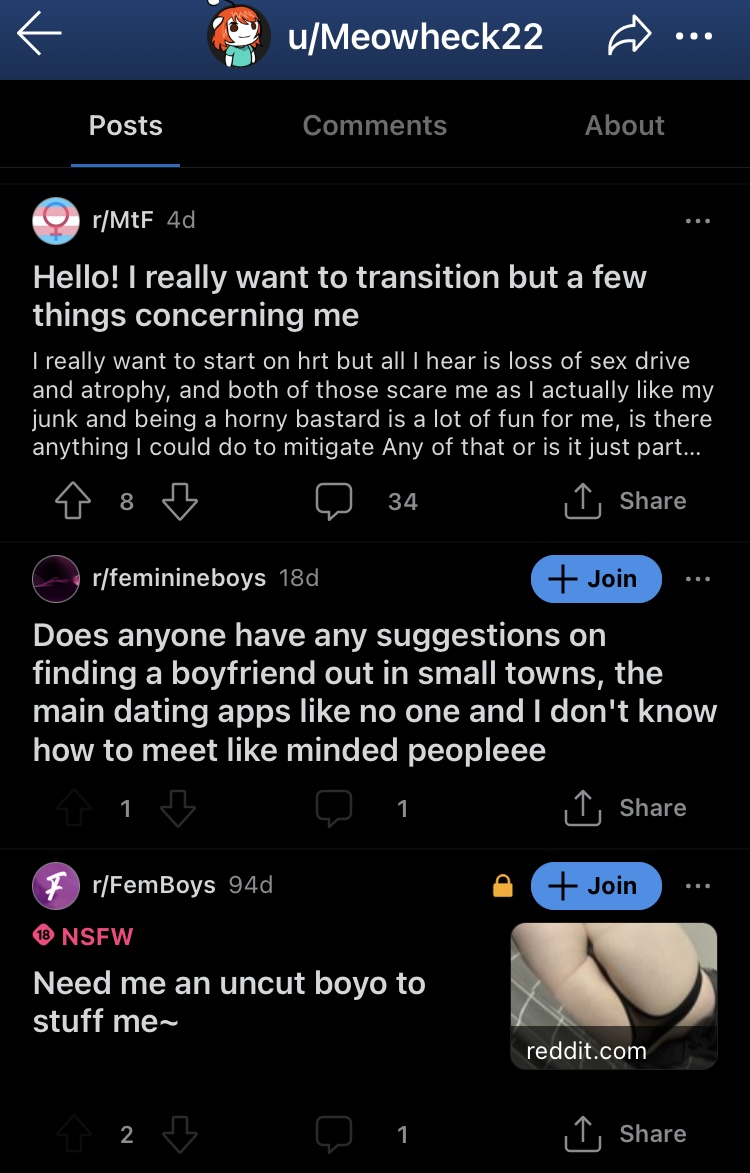Screen dimensions: 750x1173
Task: Share the r/feminineboys post
Action: [x=625, y=808]
